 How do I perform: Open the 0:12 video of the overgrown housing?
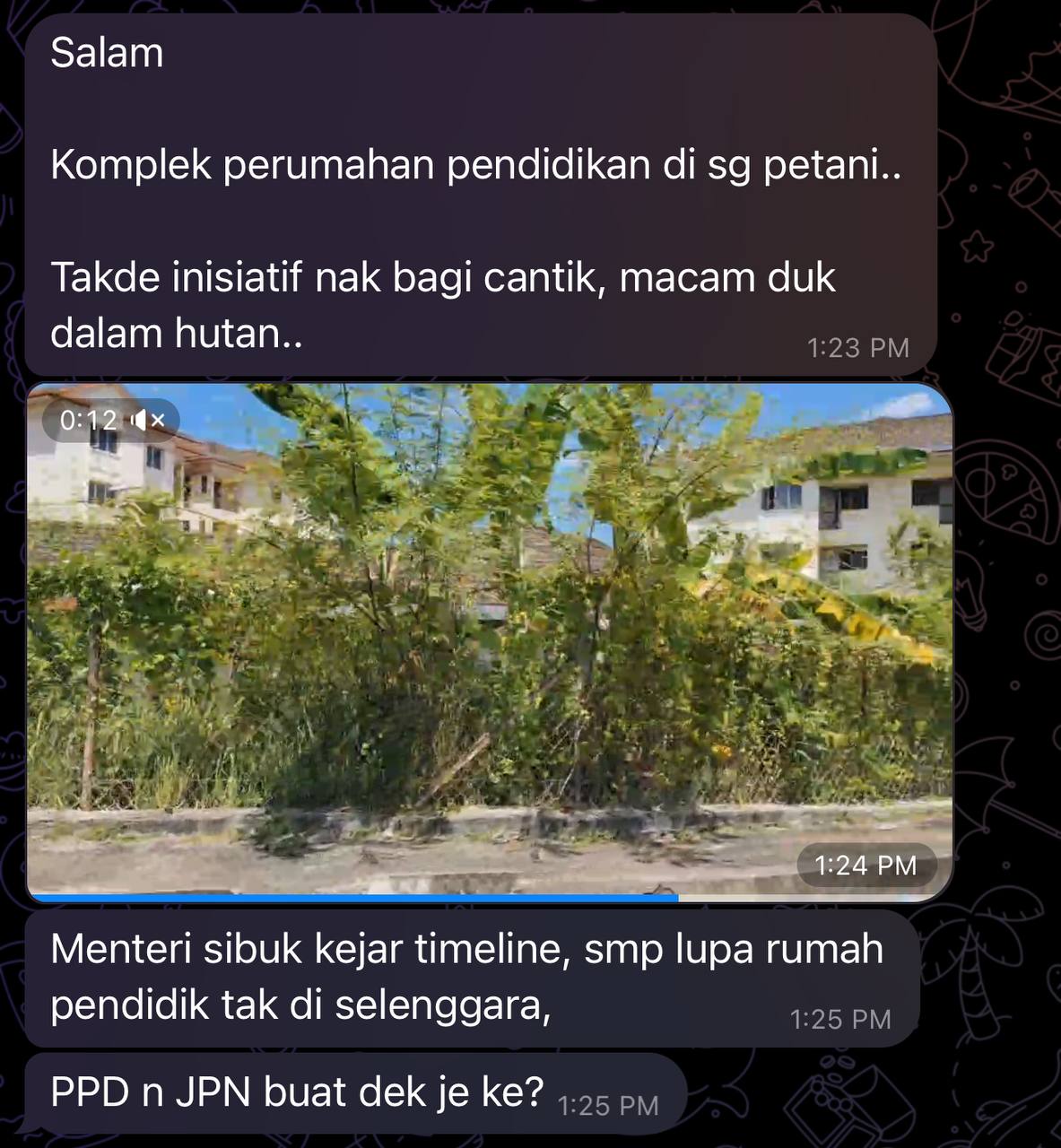click(489, 641)
